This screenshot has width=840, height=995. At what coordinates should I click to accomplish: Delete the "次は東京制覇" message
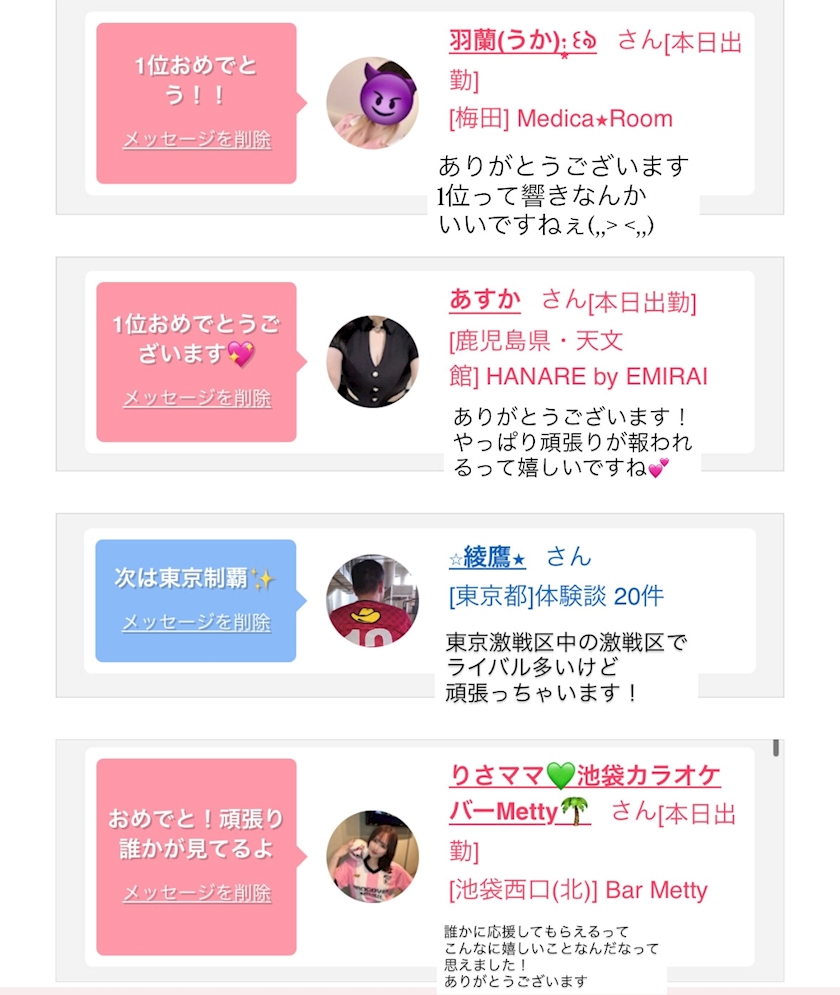point(196,622)
